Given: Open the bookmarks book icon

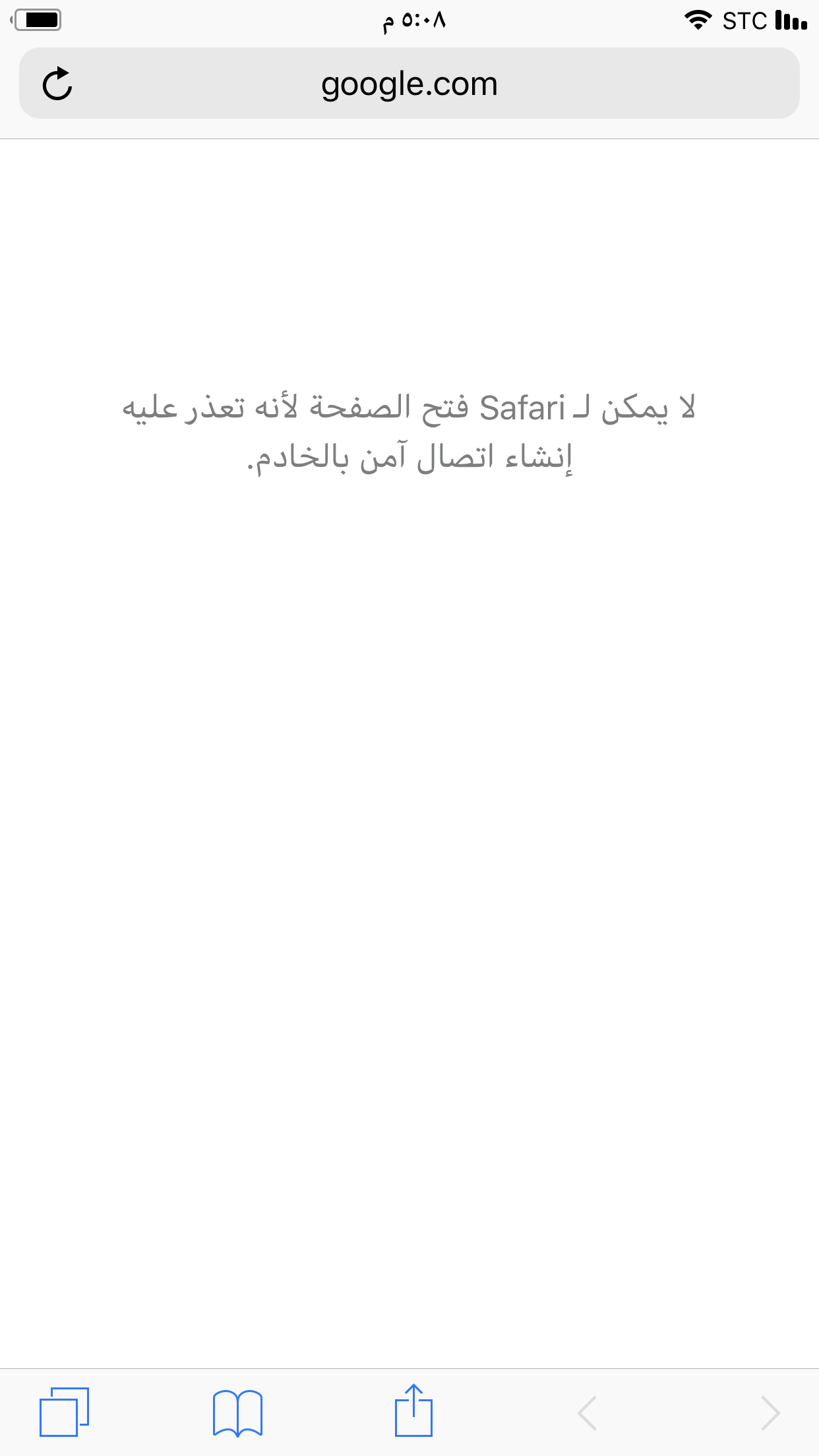Looking at the screenshot, I should [237, 1412].
